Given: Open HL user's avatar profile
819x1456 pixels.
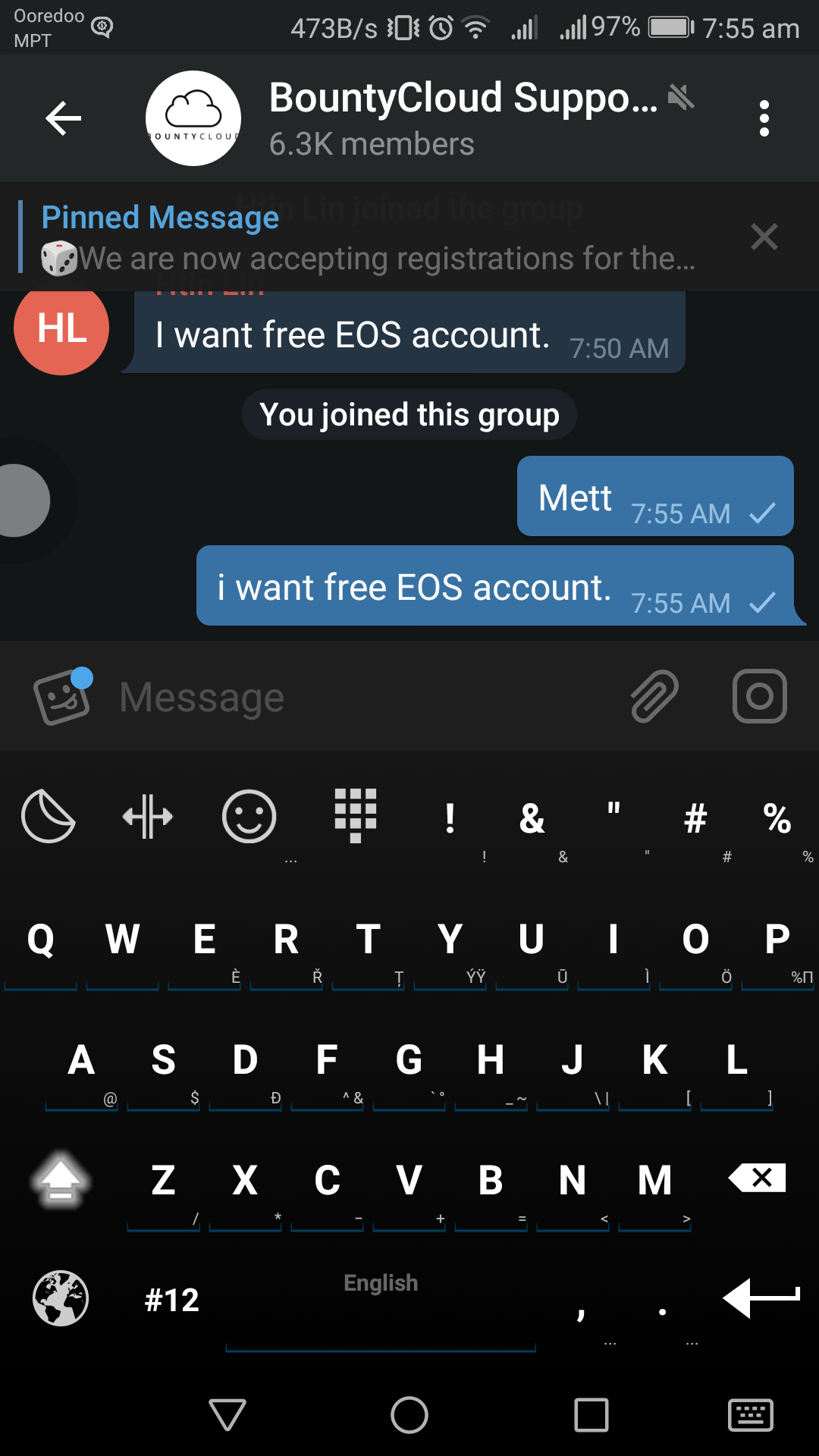Looking at the screenshot, I should tap(61, 328).
